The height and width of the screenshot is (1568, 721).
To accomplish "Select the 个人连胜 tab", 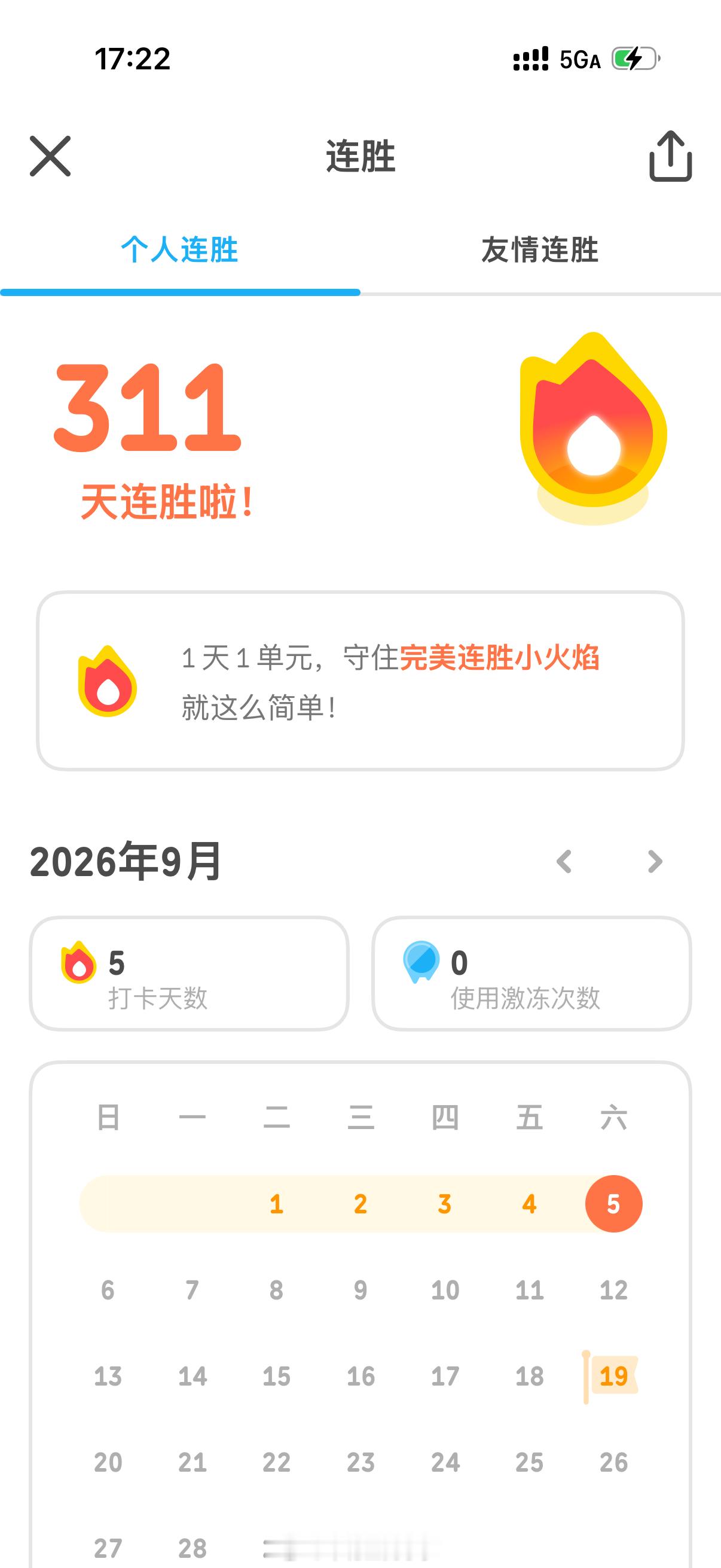I will coord(179,250).
